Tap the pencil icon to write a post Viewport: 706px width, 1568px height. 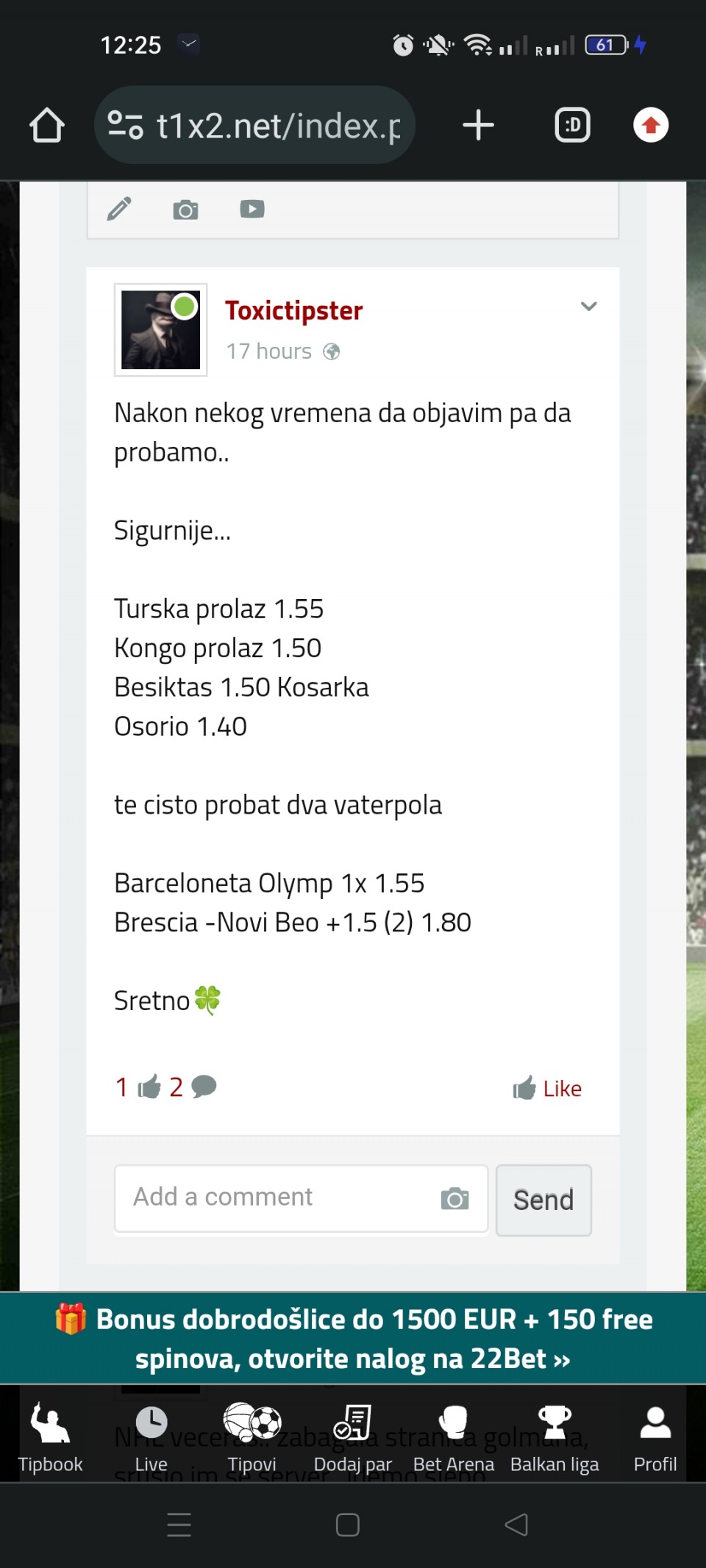pyautogui.click(x=119, y=210)
